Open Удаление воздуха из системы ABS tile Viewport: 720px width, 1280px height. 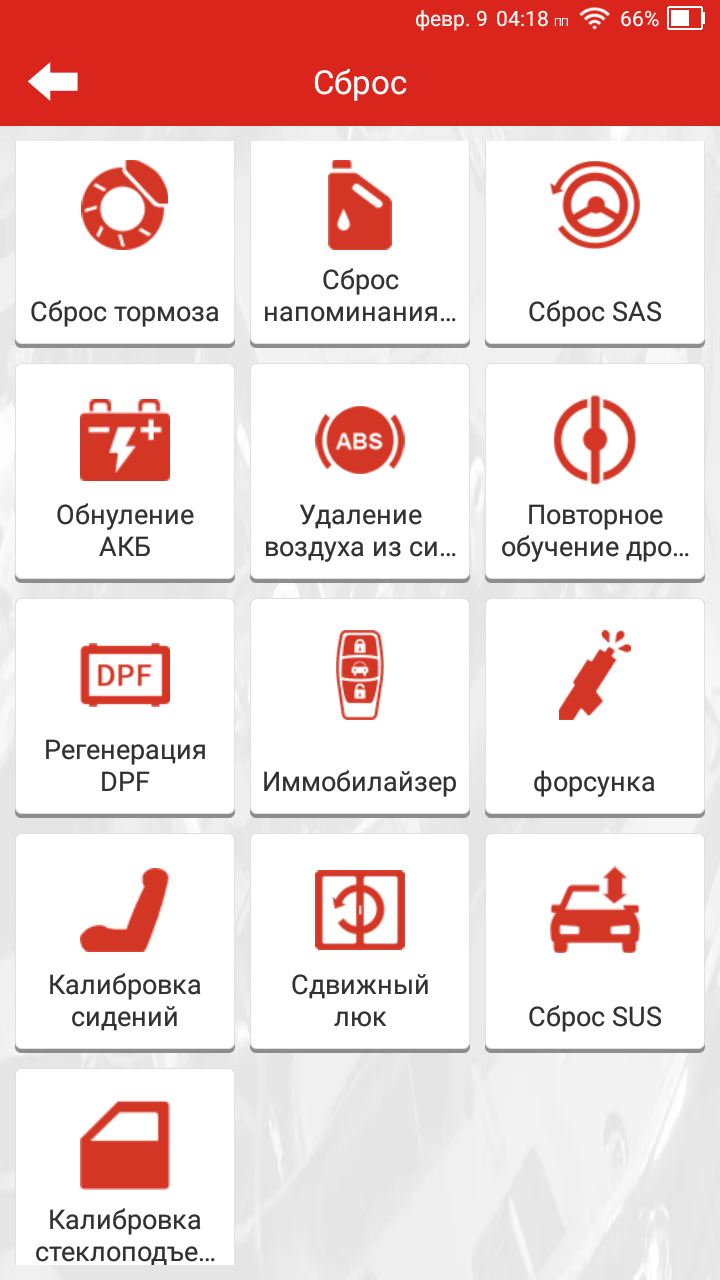pos(360,471)
